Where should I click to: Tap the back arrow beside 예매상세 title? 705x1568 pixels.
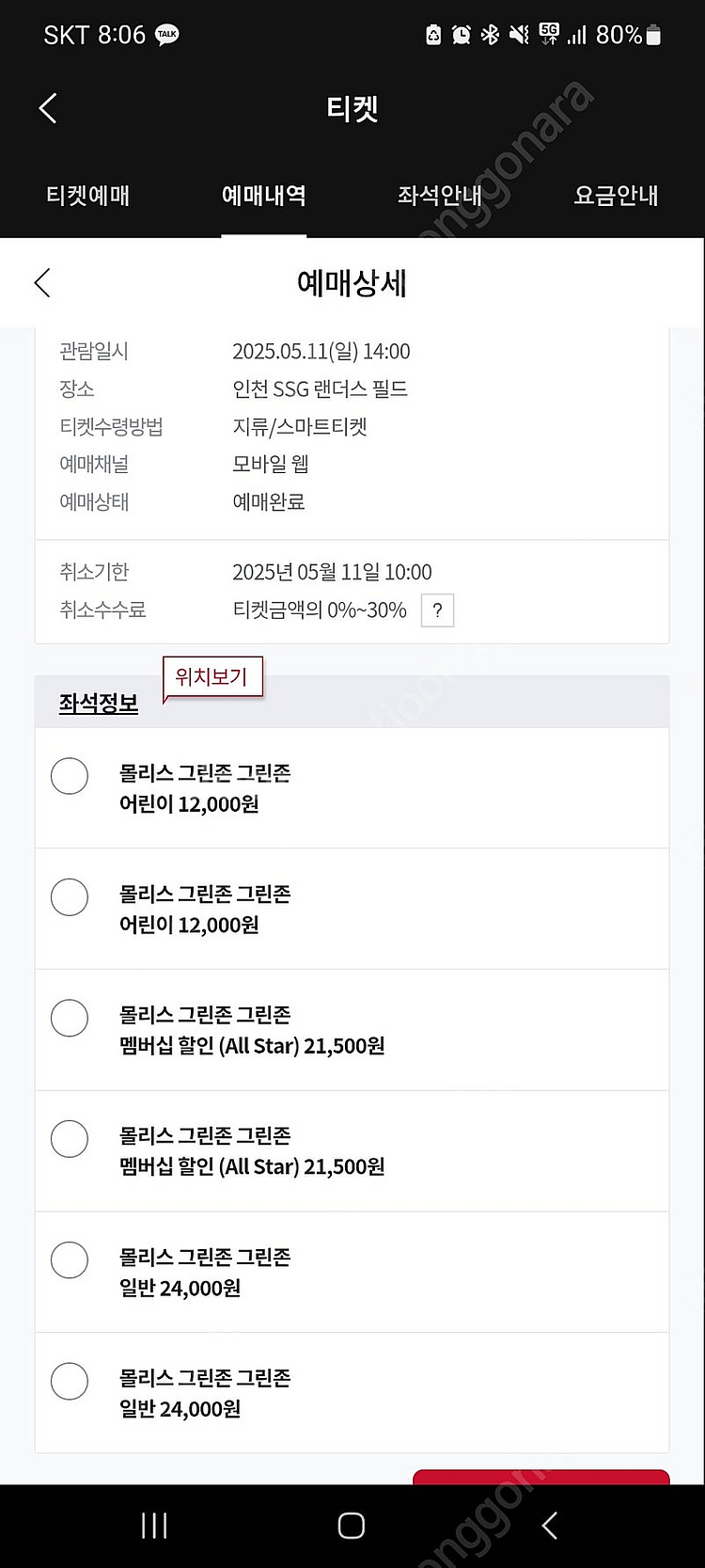pyautogui.click(x=42, y=282)
